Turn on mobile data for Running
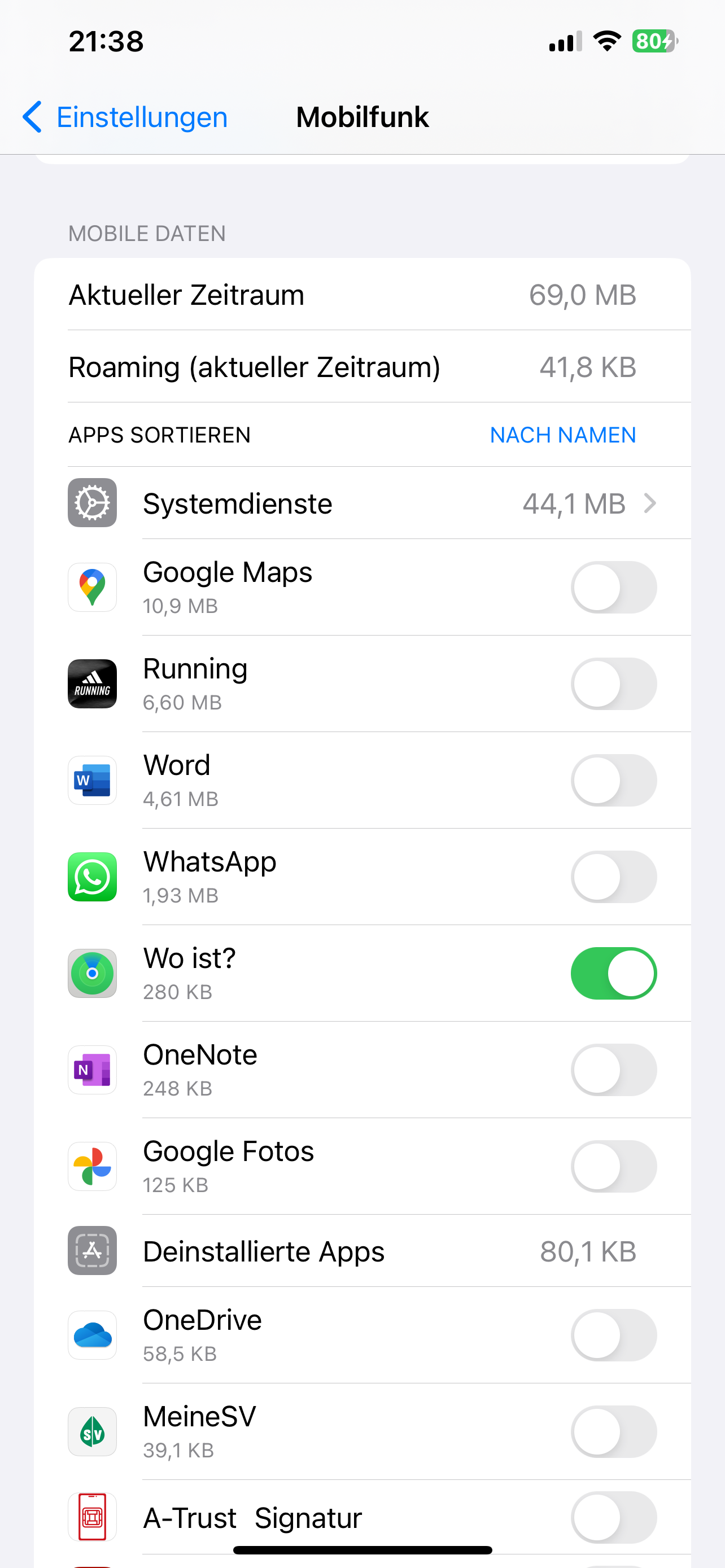Screen dimensions: 725x1568 click(613, 684)
